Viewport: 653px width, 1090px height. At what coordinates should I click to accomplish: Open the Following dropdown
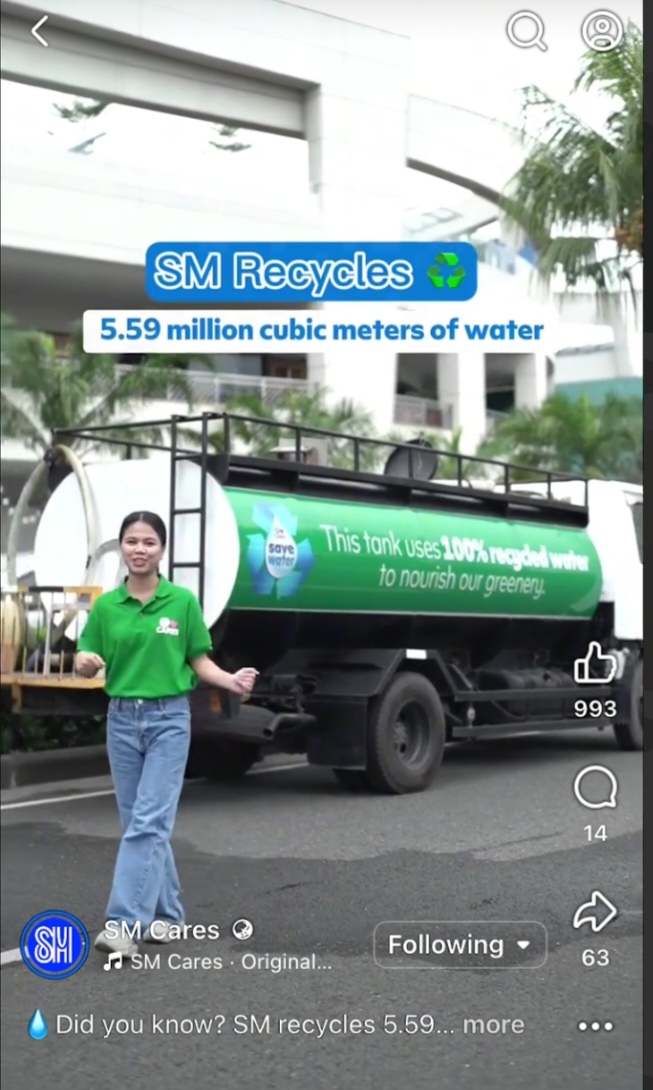(460, 944)
